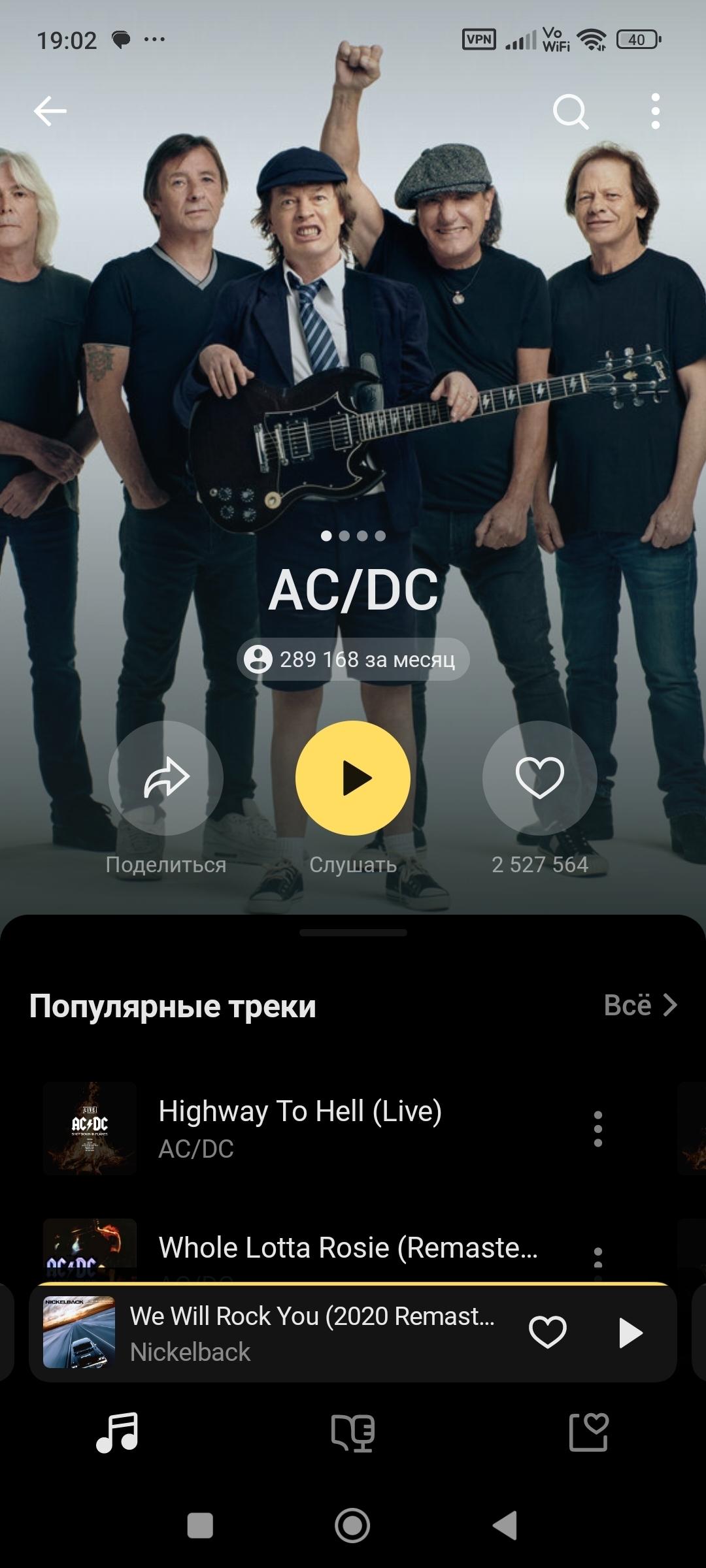This screenshot has height=1568, width=706.
Task: Like the artist AC/DC
Action: tap(540, 777)
